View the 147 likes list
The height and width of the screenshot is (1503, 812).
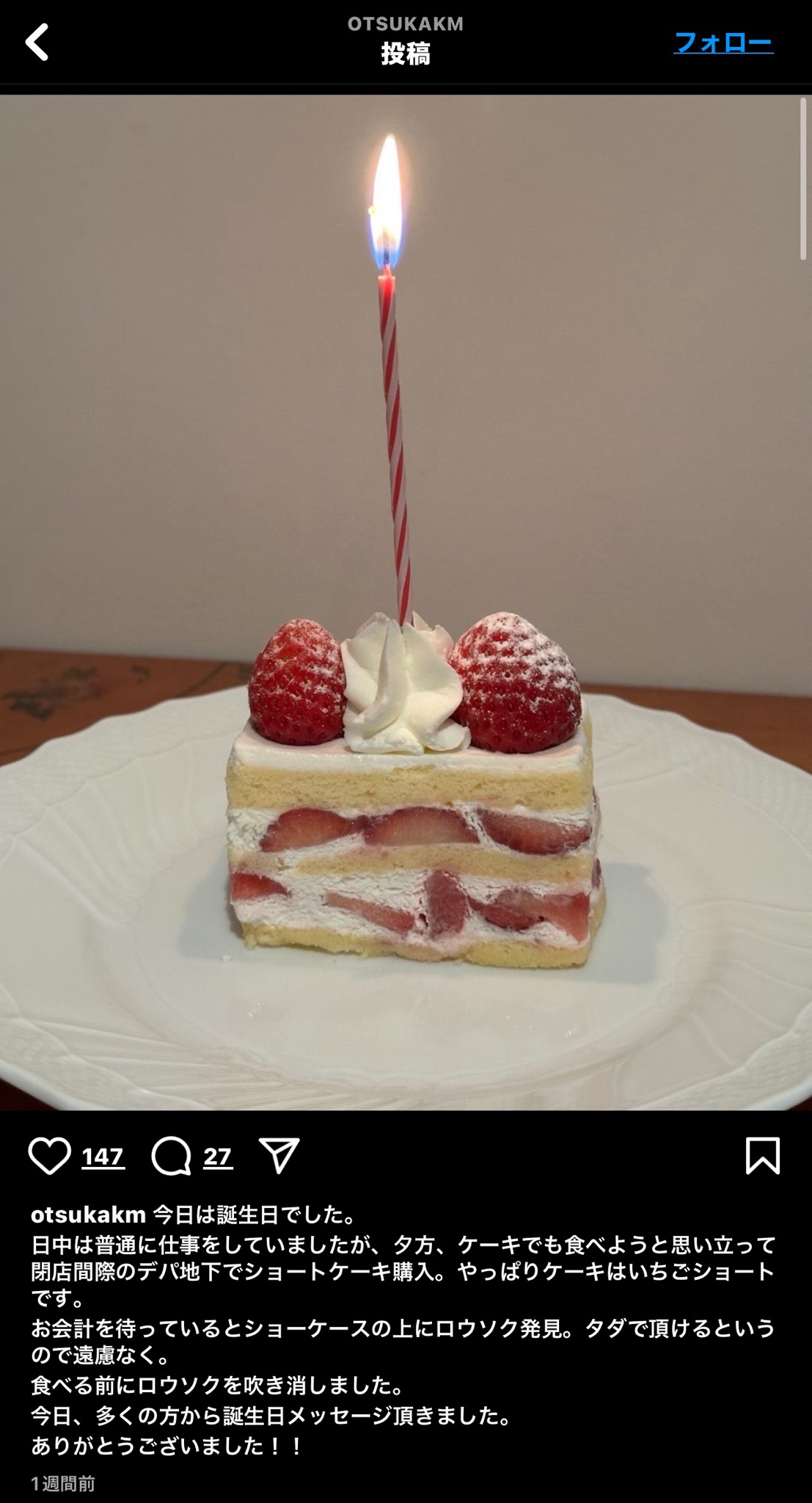[x=103, y=1157]
